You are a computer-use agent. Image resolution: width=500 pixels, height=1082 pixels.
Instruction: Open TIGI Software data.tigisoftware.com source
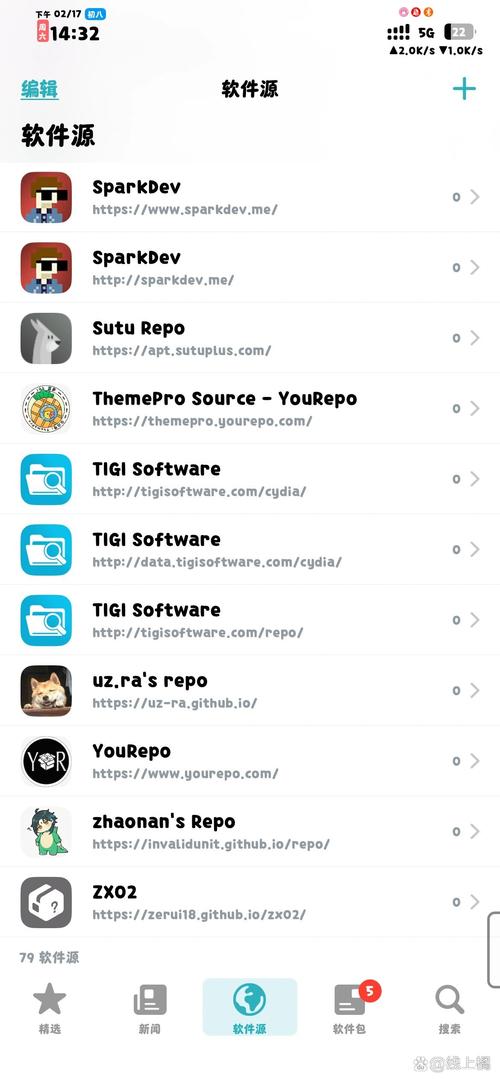pos(250,549)
